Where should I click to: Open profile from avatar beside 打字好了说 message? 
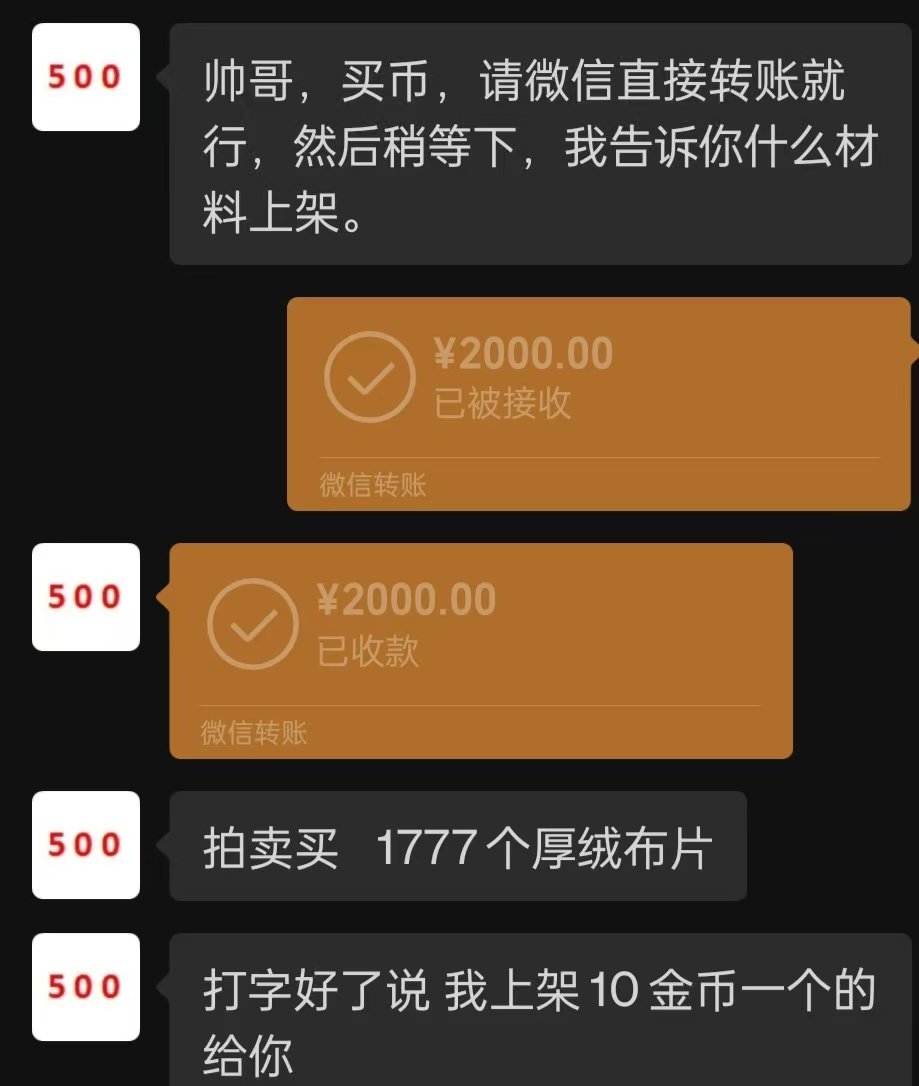[x=86, y=987]
